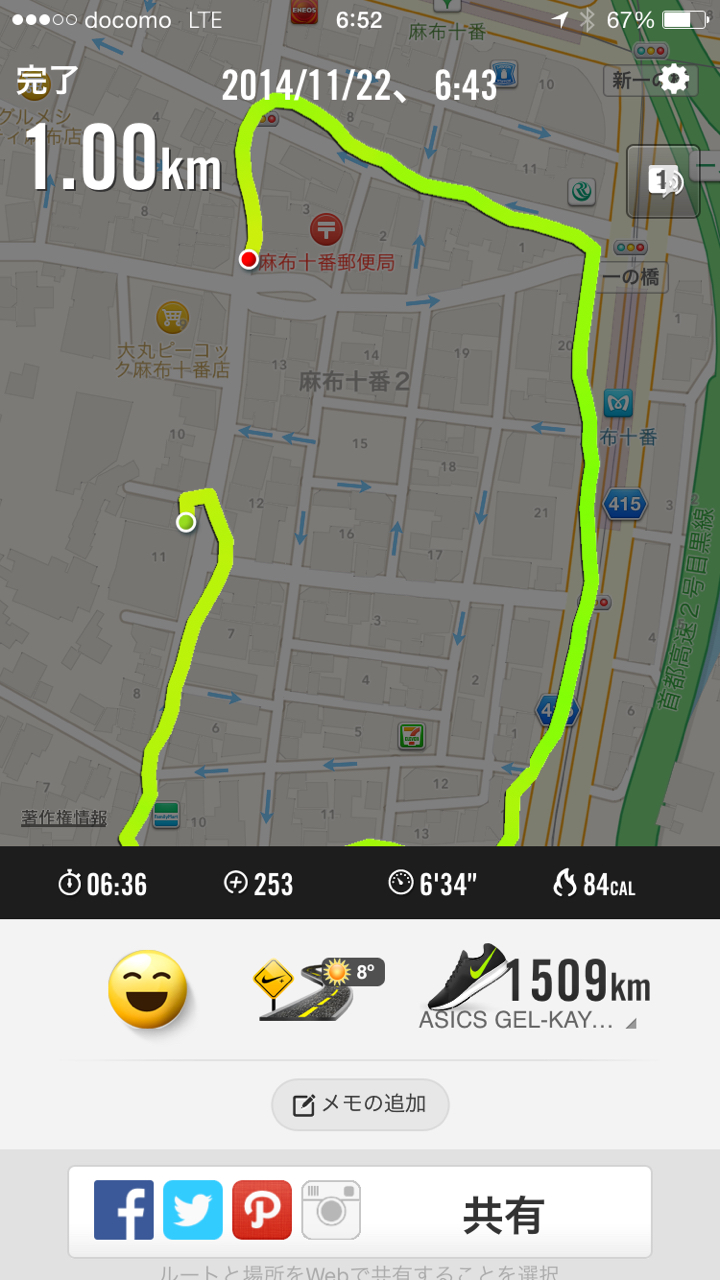Viewport: 720px width, 1280px height.
Task: Add a memo with メモの追加
Action: click(x=360, y=1105)
